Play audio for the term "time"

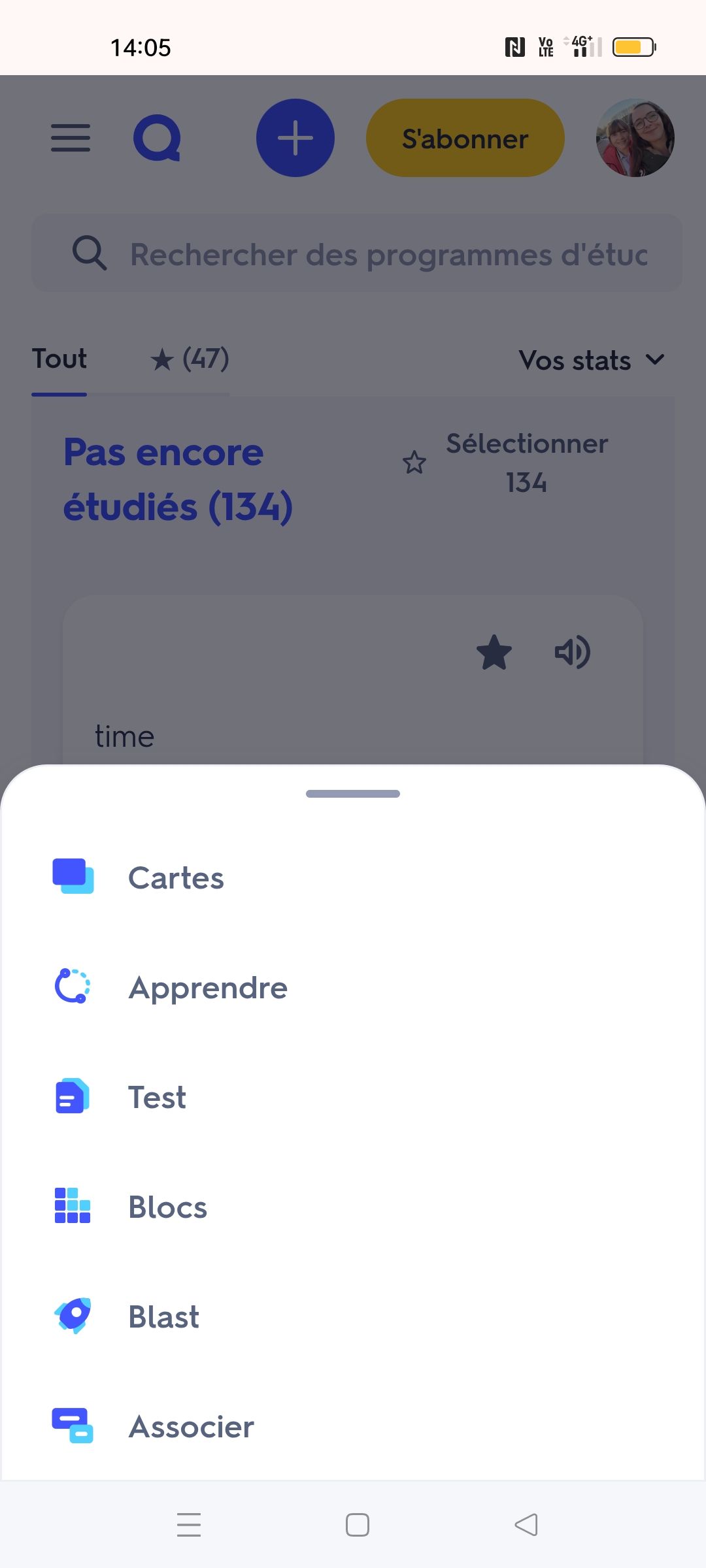pos(573,653)
